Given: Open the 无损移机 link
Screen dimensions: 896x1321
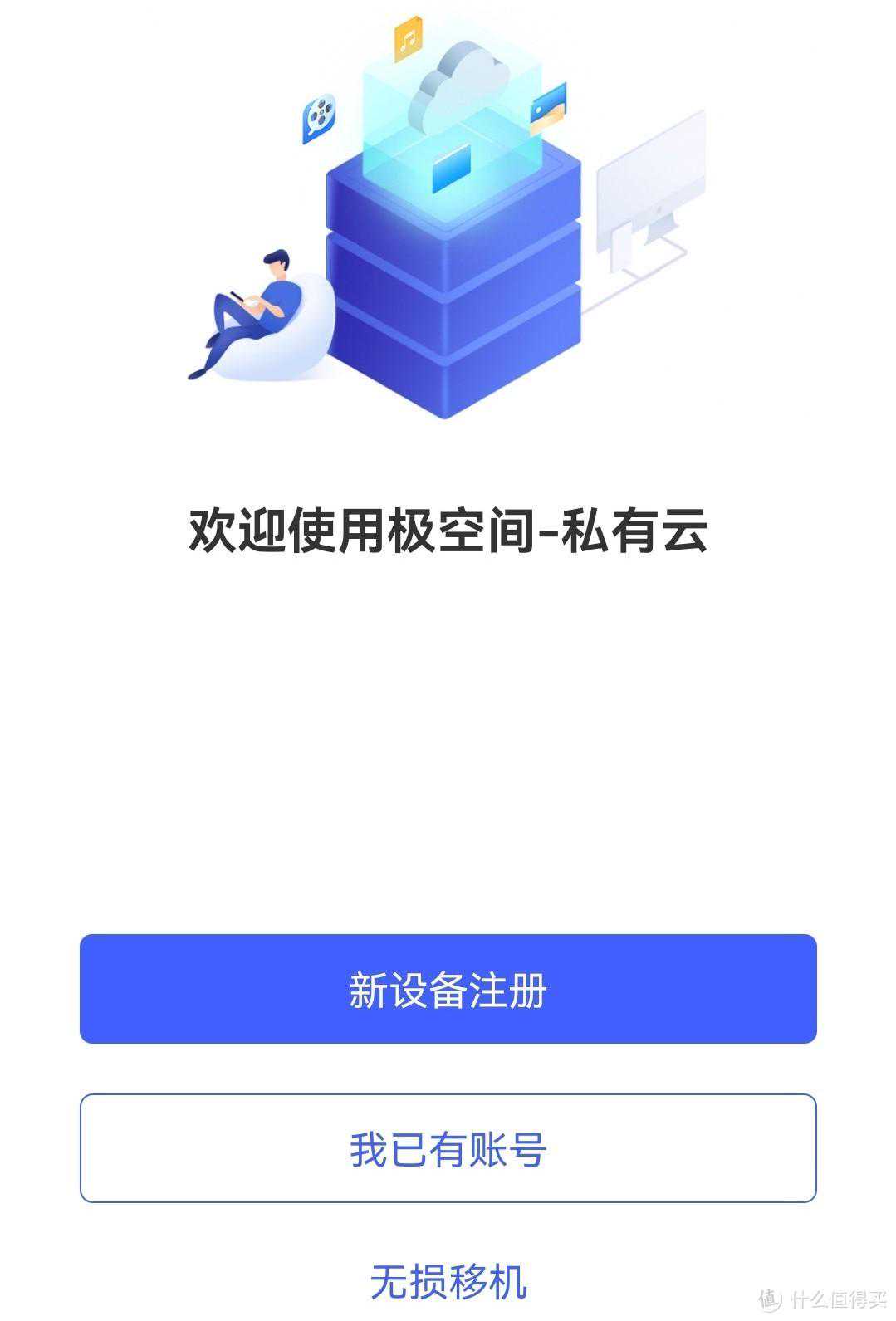Looking at the screenshot, I should coord(448,1280).
